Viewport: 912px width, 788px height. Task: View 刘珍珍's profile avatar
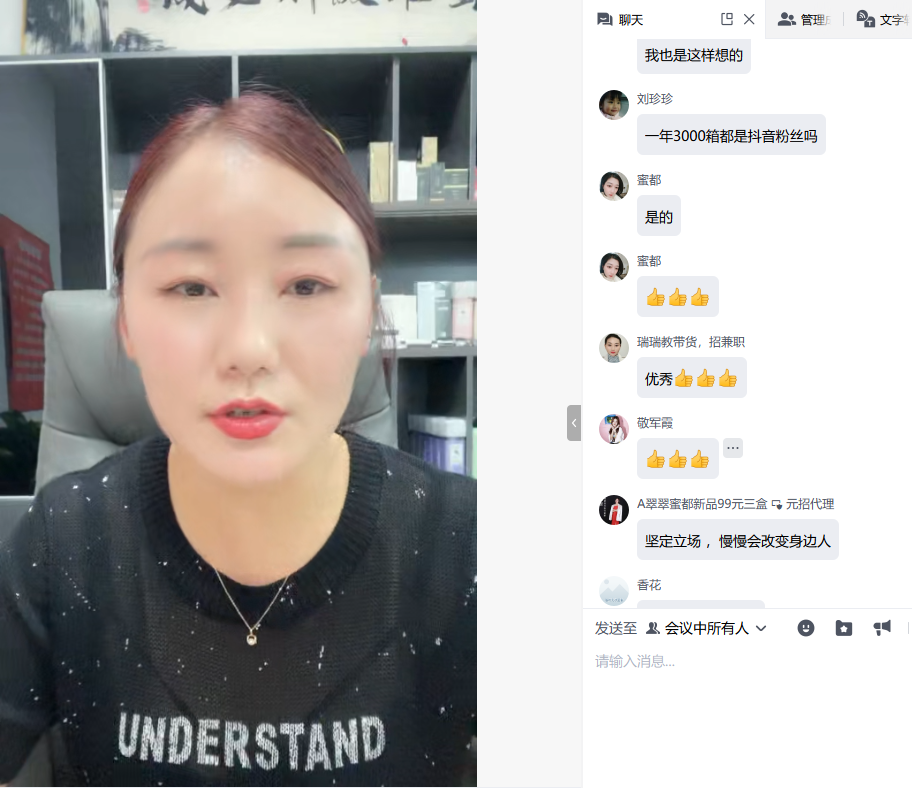(613, 105)
